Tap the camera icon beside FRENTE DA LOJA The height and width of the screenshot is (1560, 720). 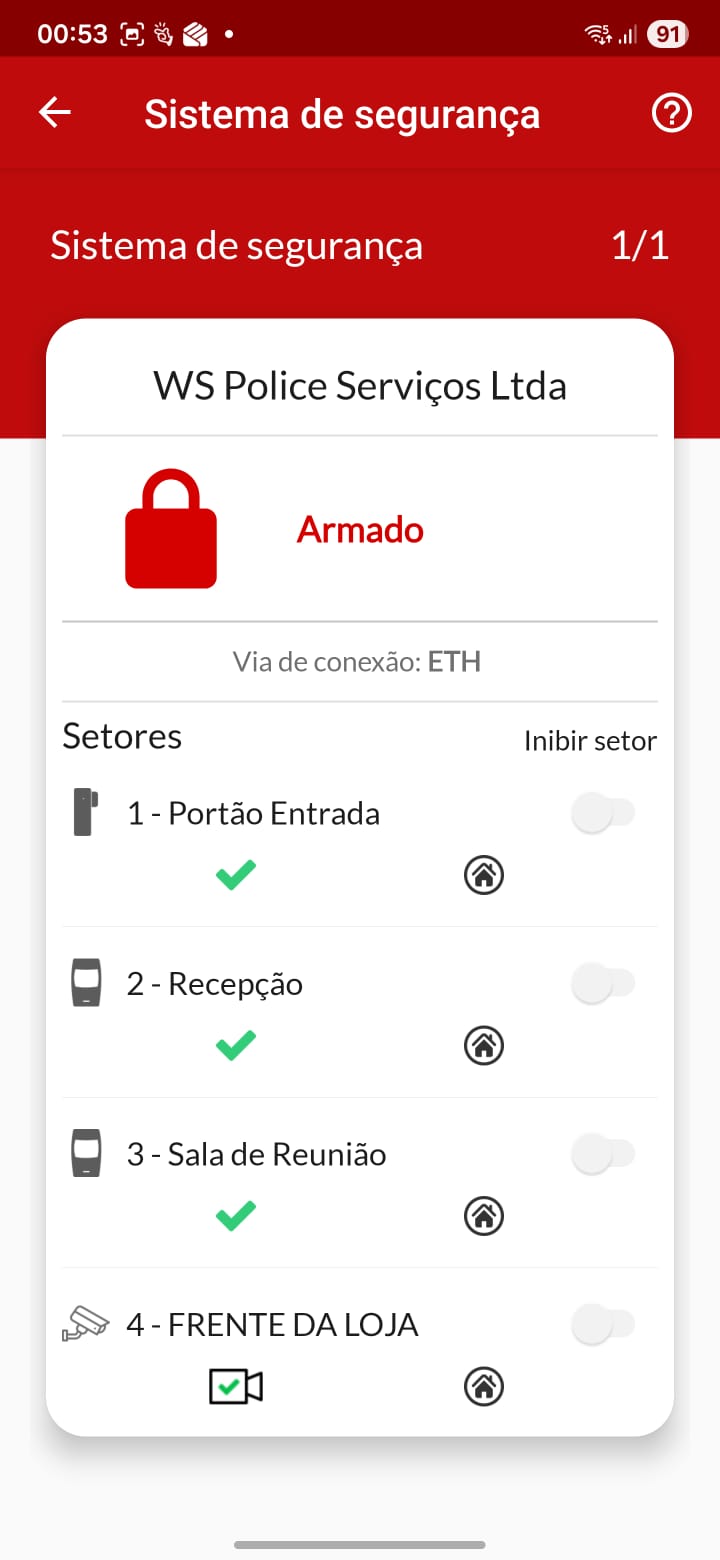click(x=87, y=1324)
